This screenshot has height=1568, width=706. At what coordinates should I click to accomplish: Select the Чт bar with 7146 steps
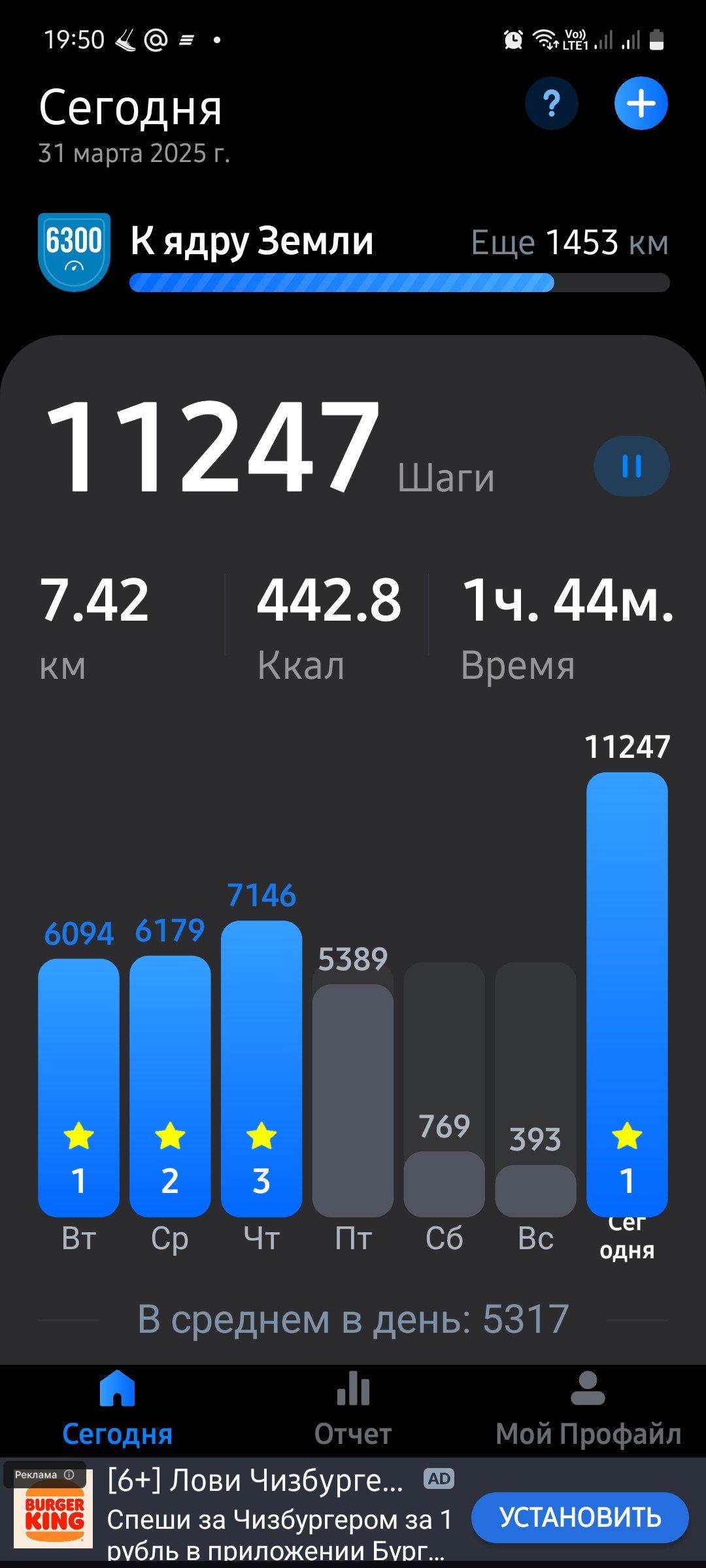(261, 1068)
